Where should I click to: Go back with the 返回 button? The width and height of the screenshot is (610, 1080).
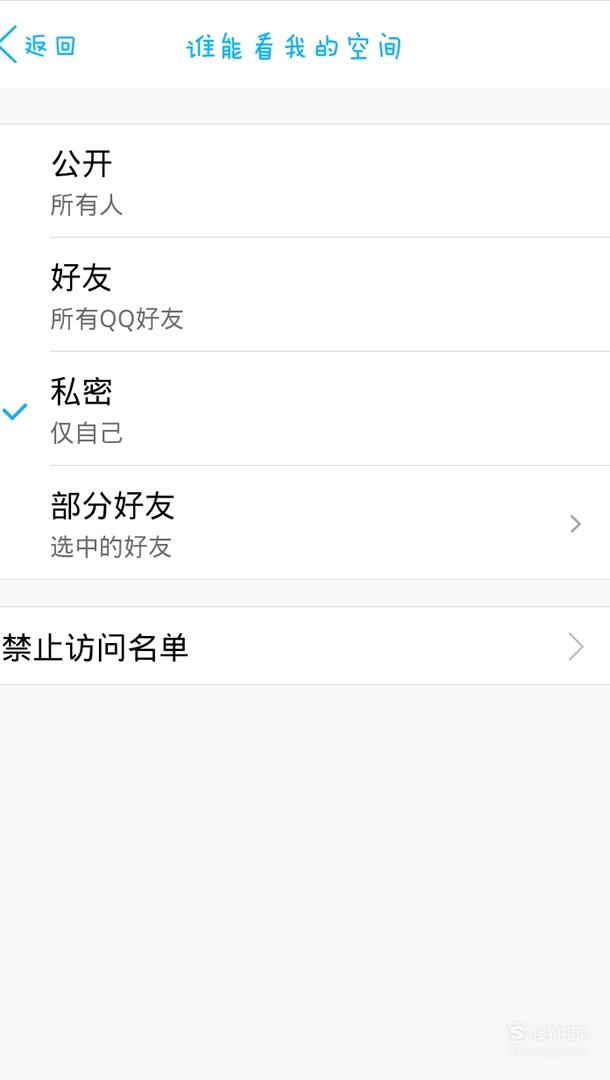[38, 45]
